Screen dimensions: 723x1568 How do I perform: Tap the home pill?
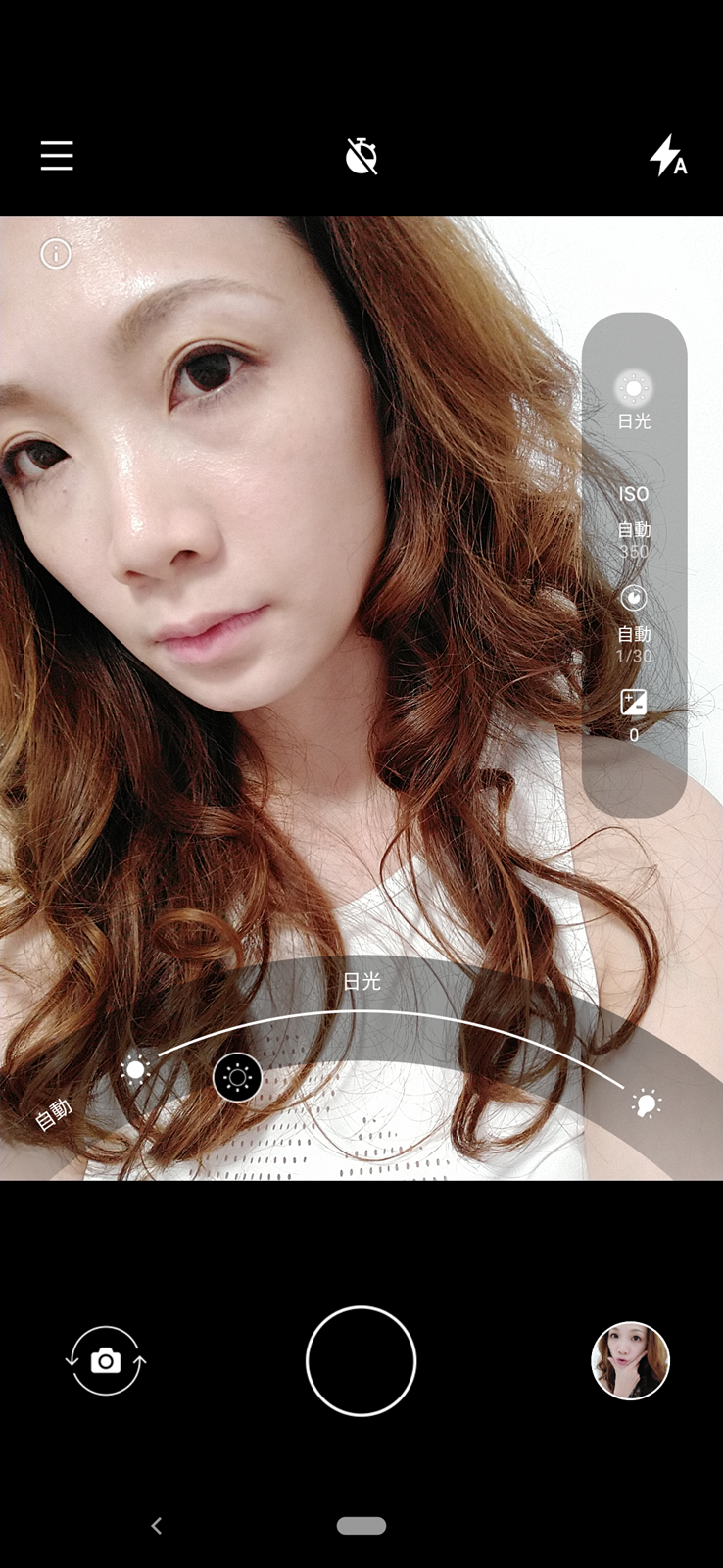(361, 1526)
